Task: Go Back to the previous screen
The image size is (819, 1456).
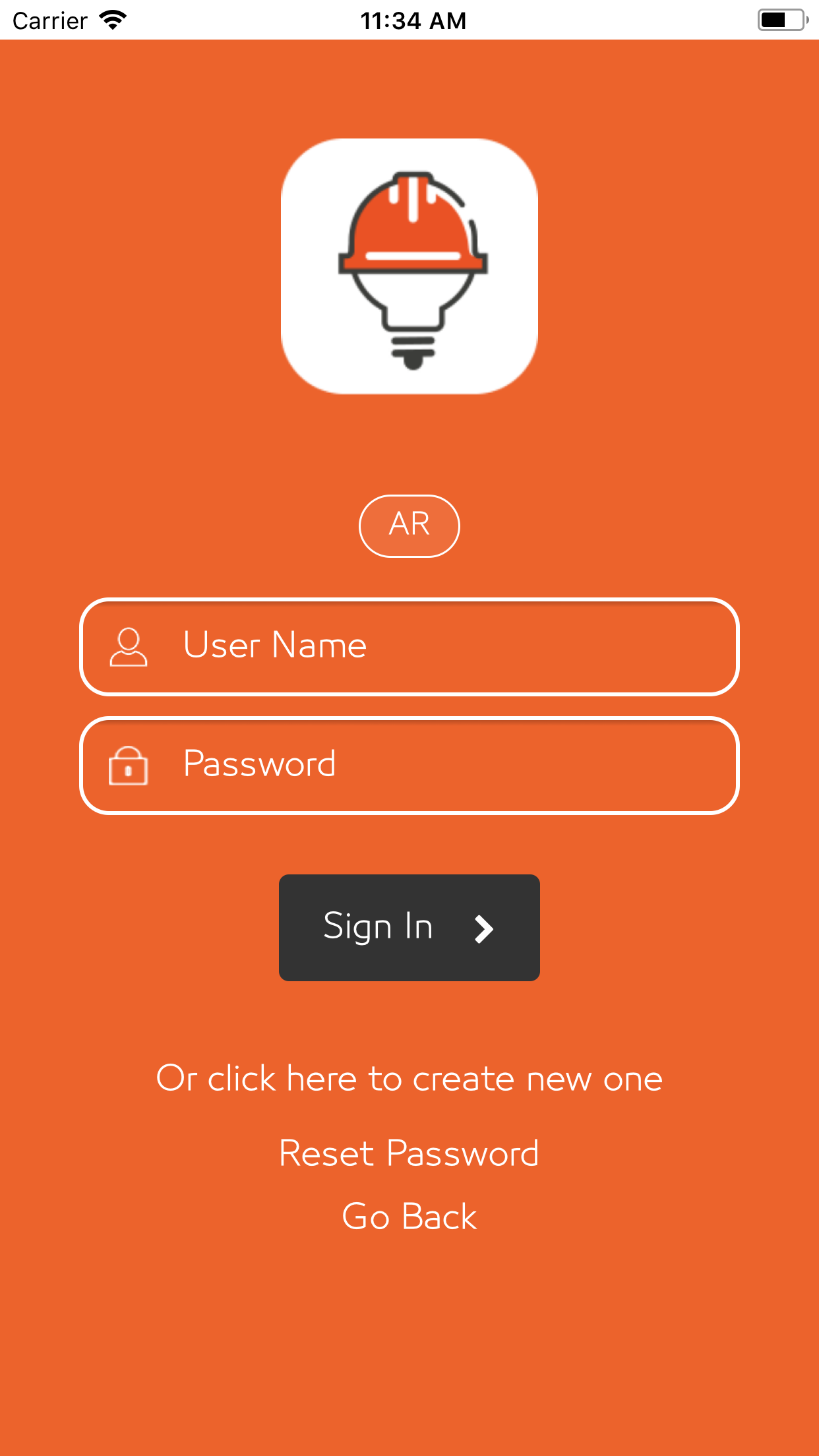Action: click(409, 1216)
